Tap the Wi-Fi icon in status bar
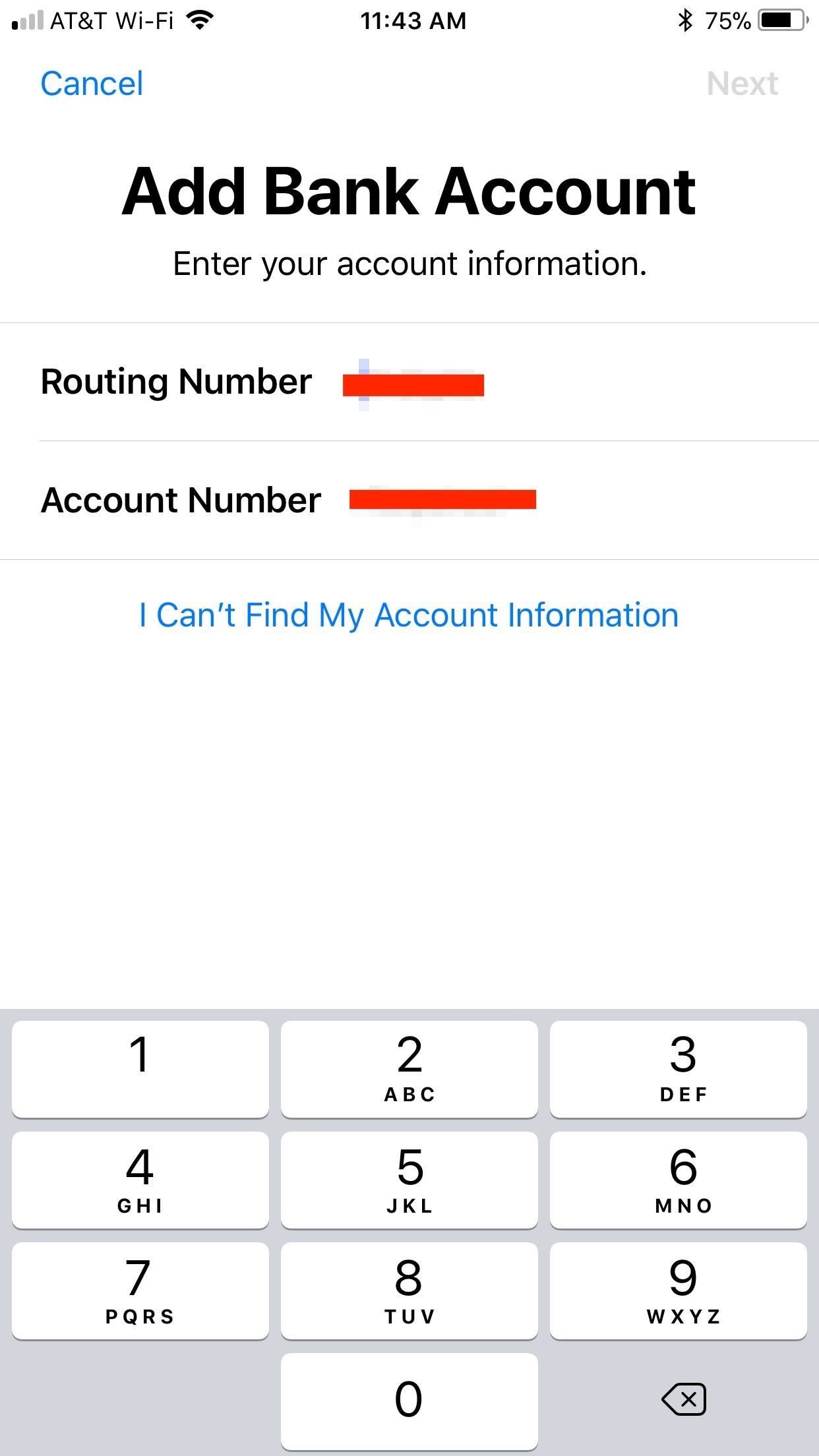This screenshot has height=1456, width=819. coord(200,20)
